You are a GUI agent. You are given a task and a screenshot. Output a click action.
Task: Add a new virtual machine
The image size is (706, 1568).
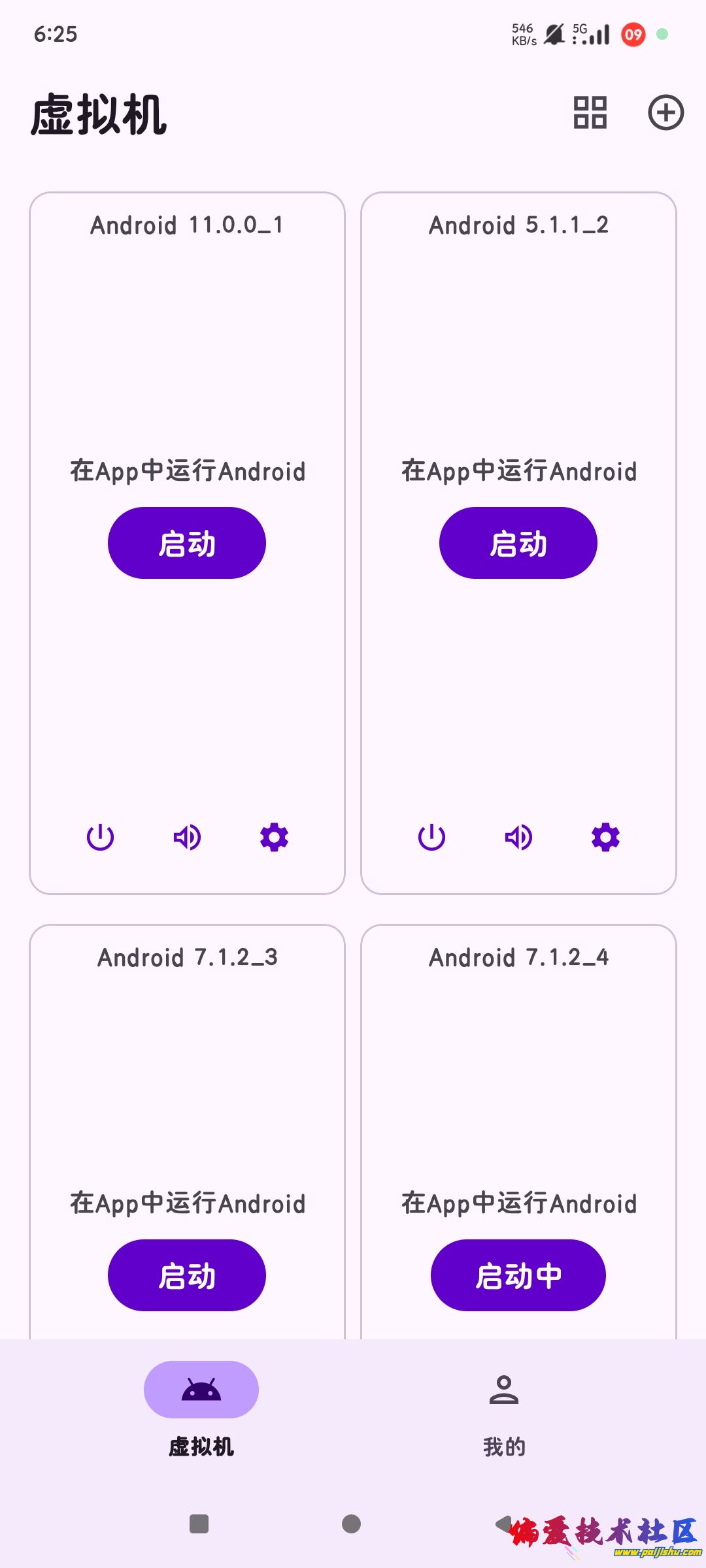pos(665,112)
